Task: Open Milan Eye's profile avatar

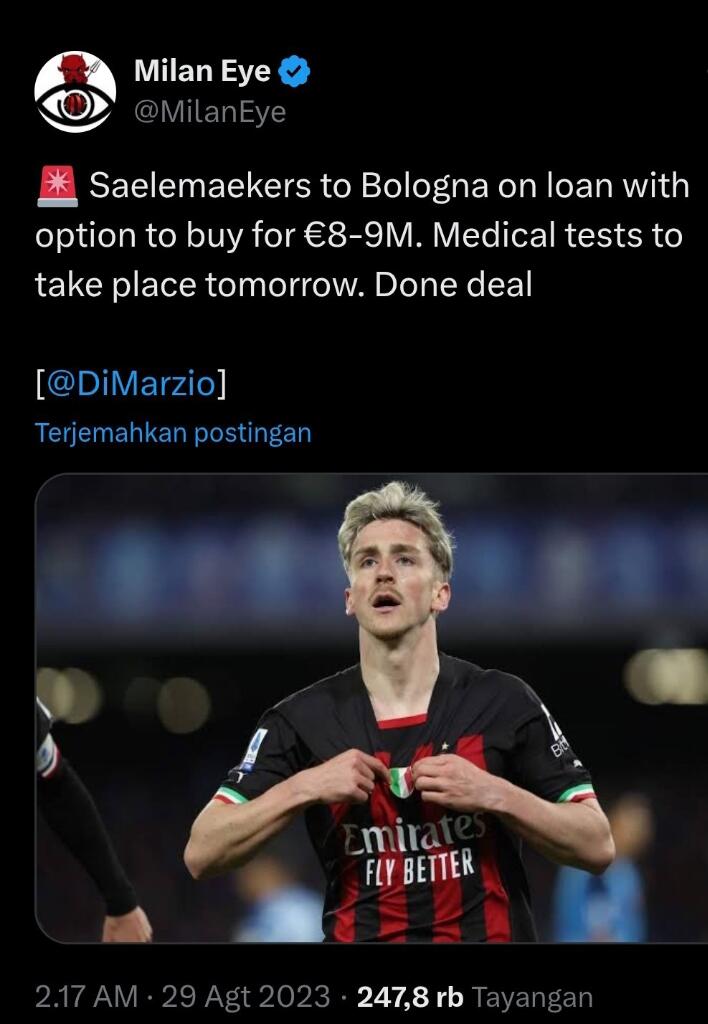Action: (75, 92)
